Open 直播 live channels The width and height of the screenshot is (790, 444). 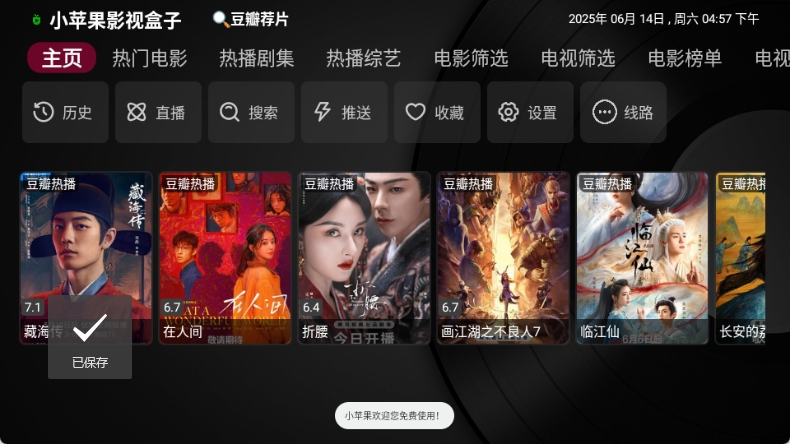tap(158, 112)
